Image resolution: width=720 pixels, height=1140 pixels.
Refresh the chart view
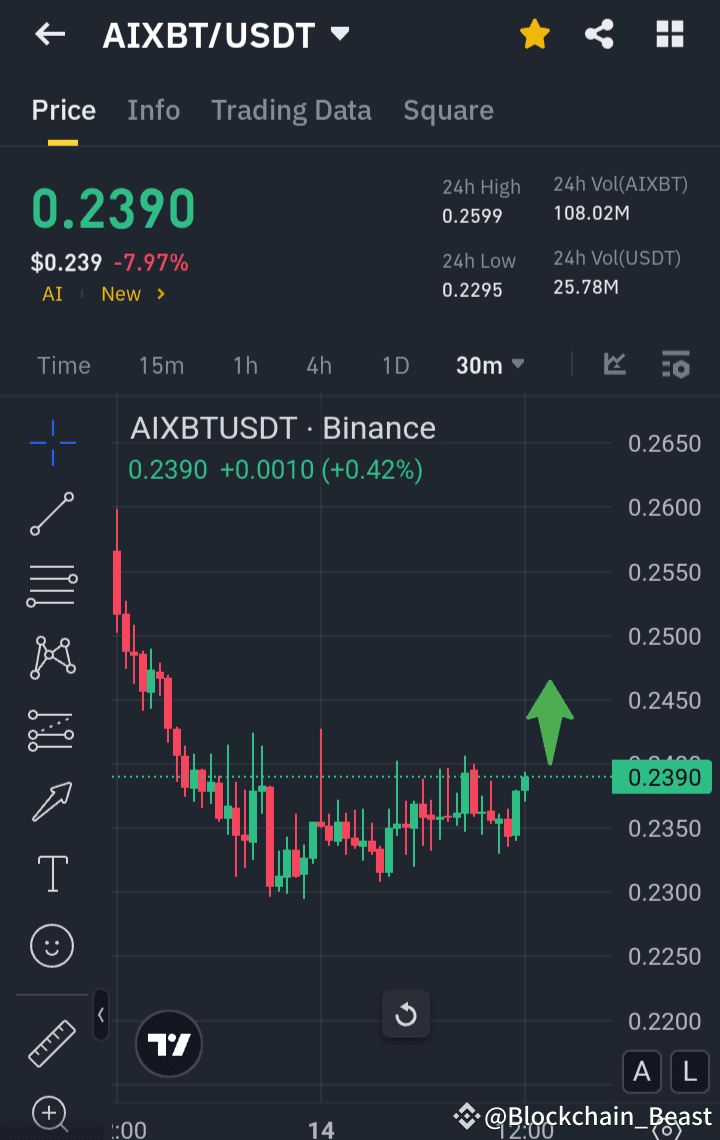[x=406, y=1013]
